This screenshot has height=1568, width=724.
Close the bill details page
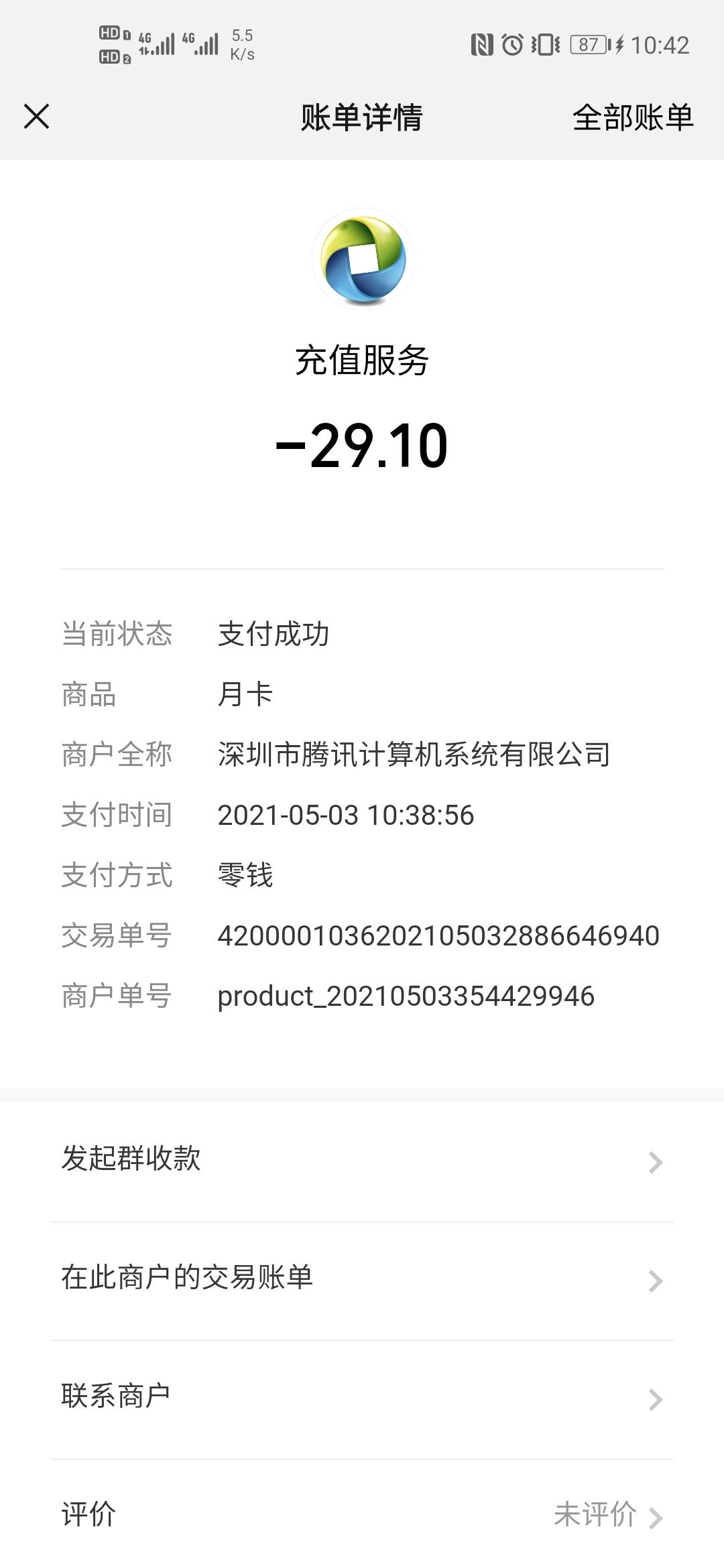point(37,117)
